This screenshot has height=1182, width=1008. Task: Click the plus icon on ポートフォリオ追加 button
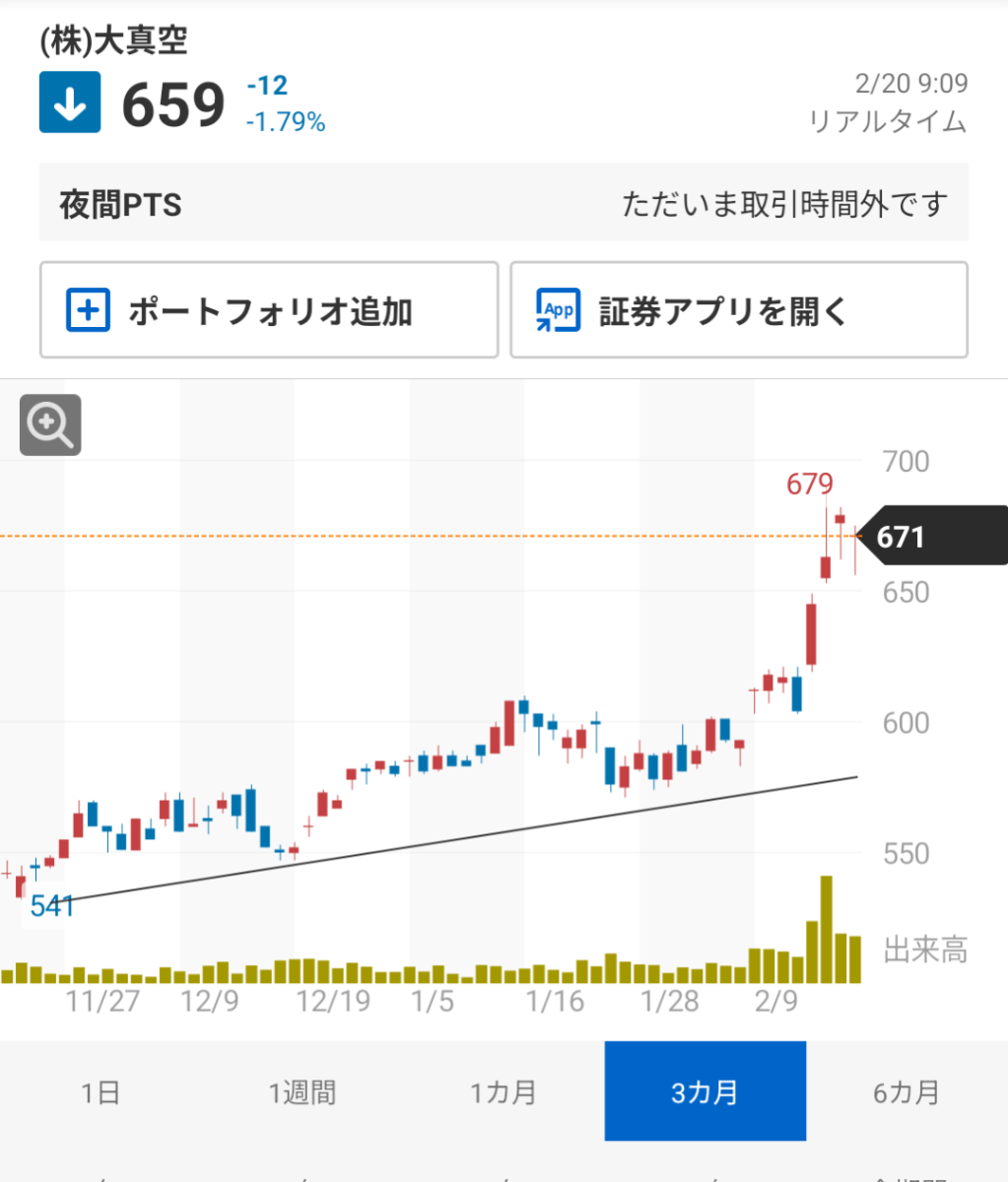(x=89, y=309)
